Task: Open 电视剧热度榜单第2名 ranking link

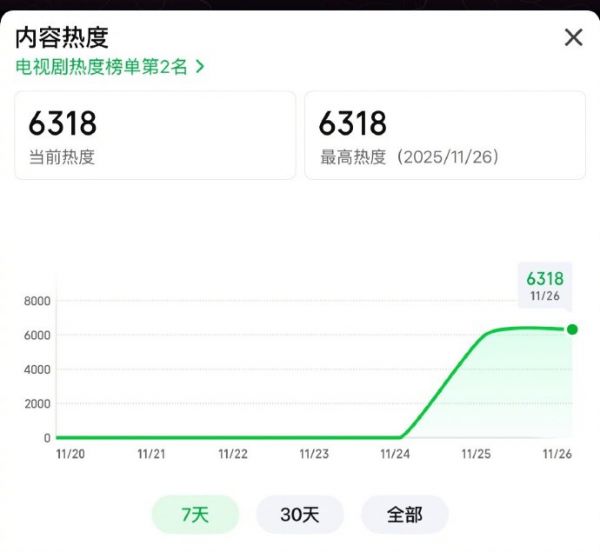Action: click(110, 67)
